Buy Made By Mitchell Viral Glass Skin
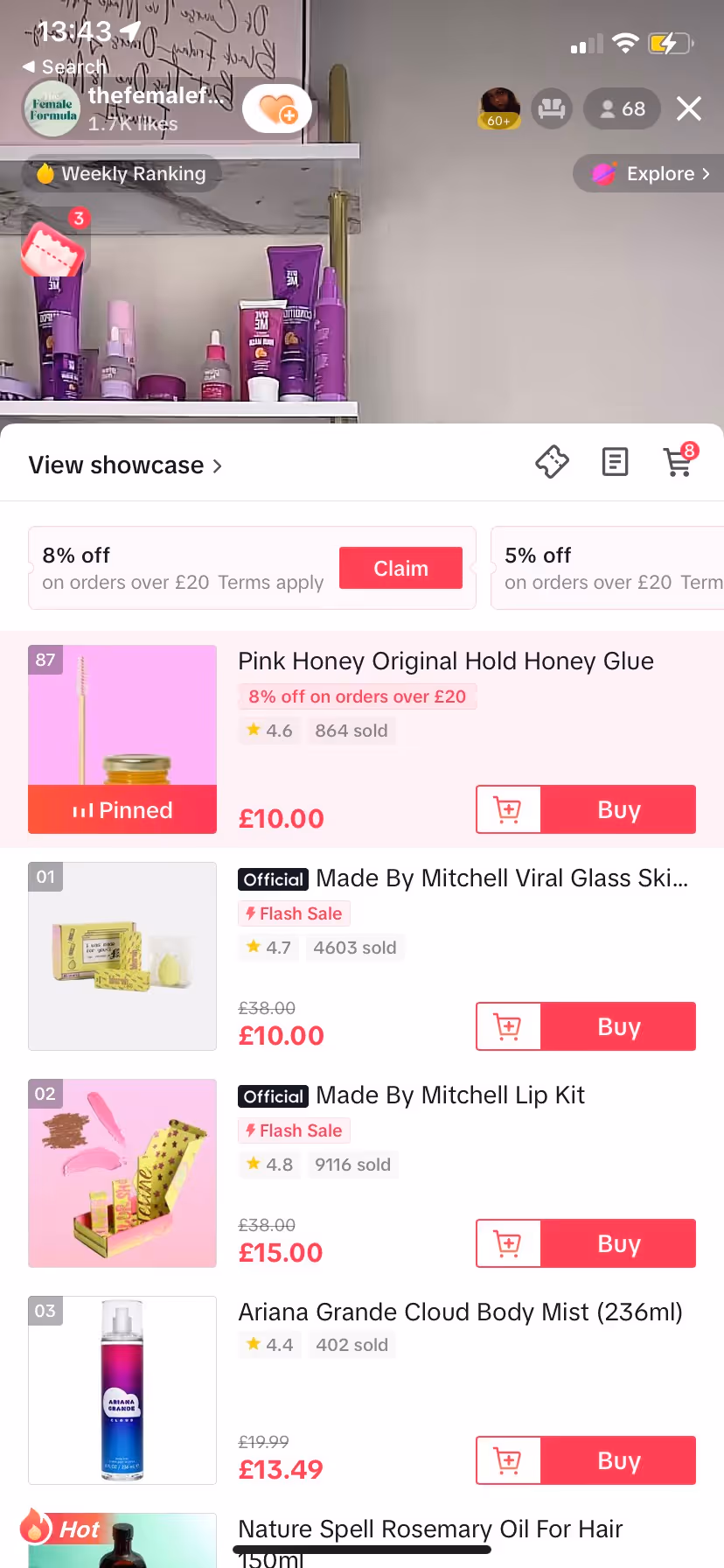Image resolution: width=724 pixels, height=1568 pixels. [618, 1026]
